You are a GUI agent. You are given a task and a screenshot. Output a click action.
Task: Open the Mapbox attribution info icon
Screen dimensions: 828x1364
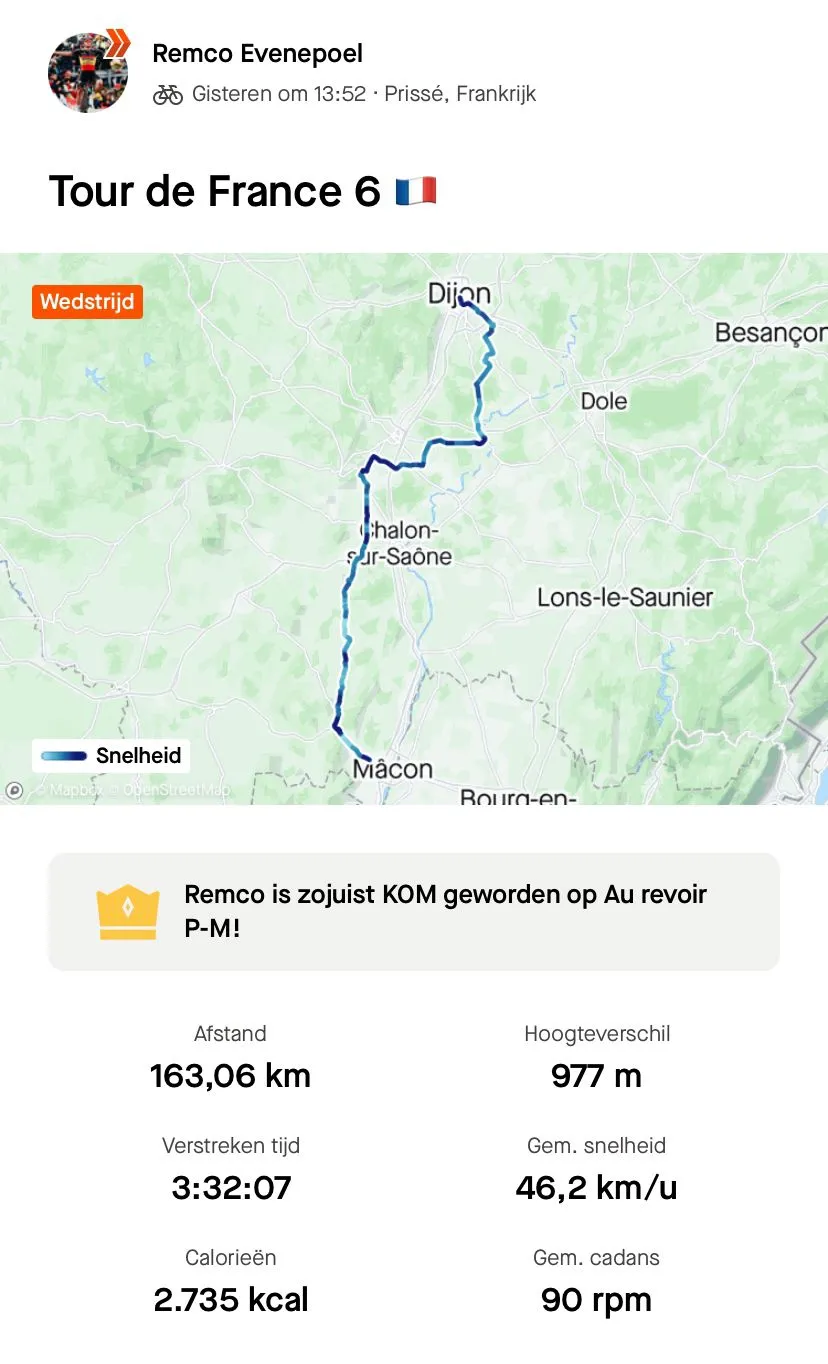[15, 791]
